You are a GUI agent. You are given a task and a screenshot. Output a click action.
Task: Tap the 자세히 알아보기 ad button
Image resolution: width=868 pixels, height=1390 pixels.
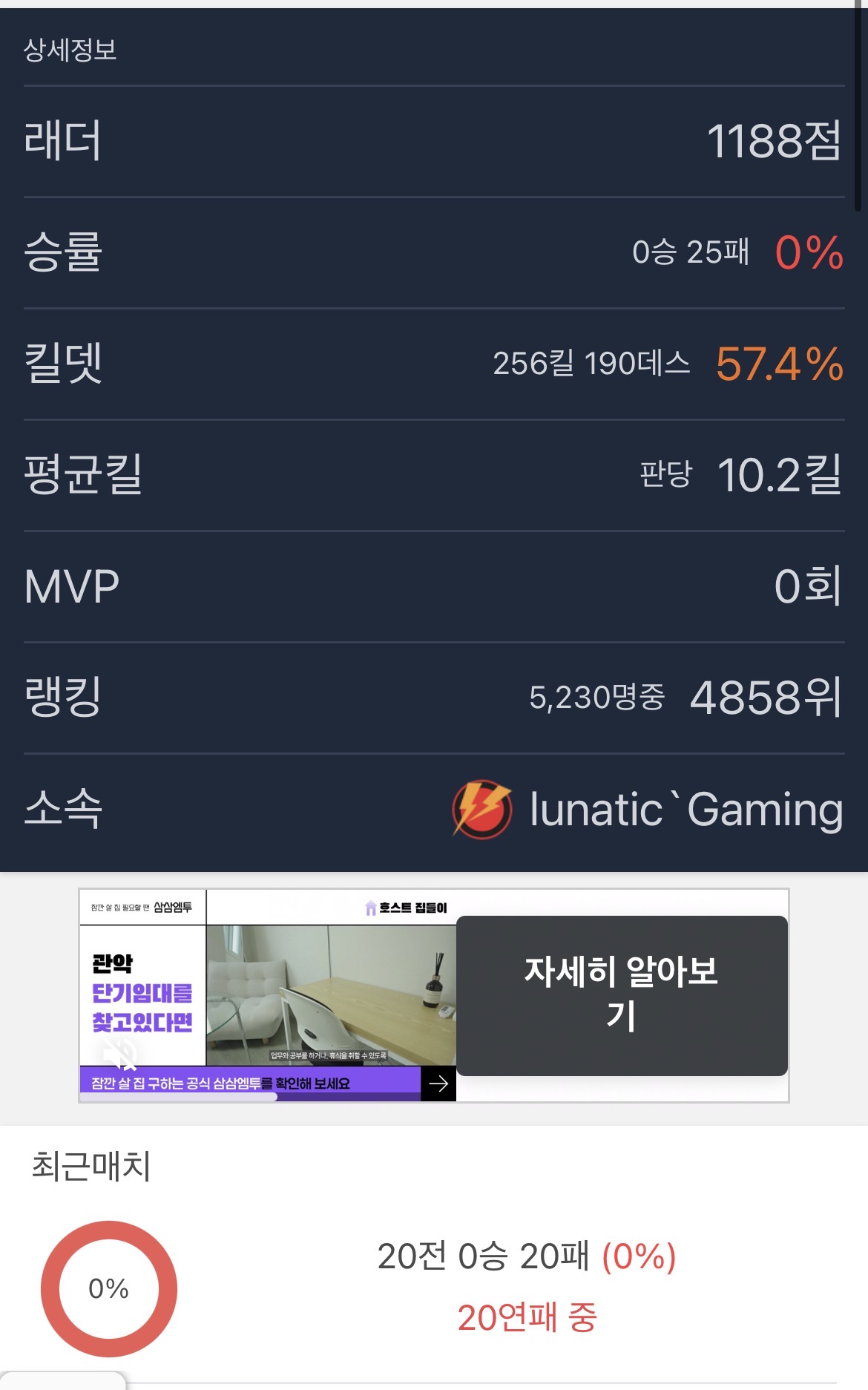(621, 995)
